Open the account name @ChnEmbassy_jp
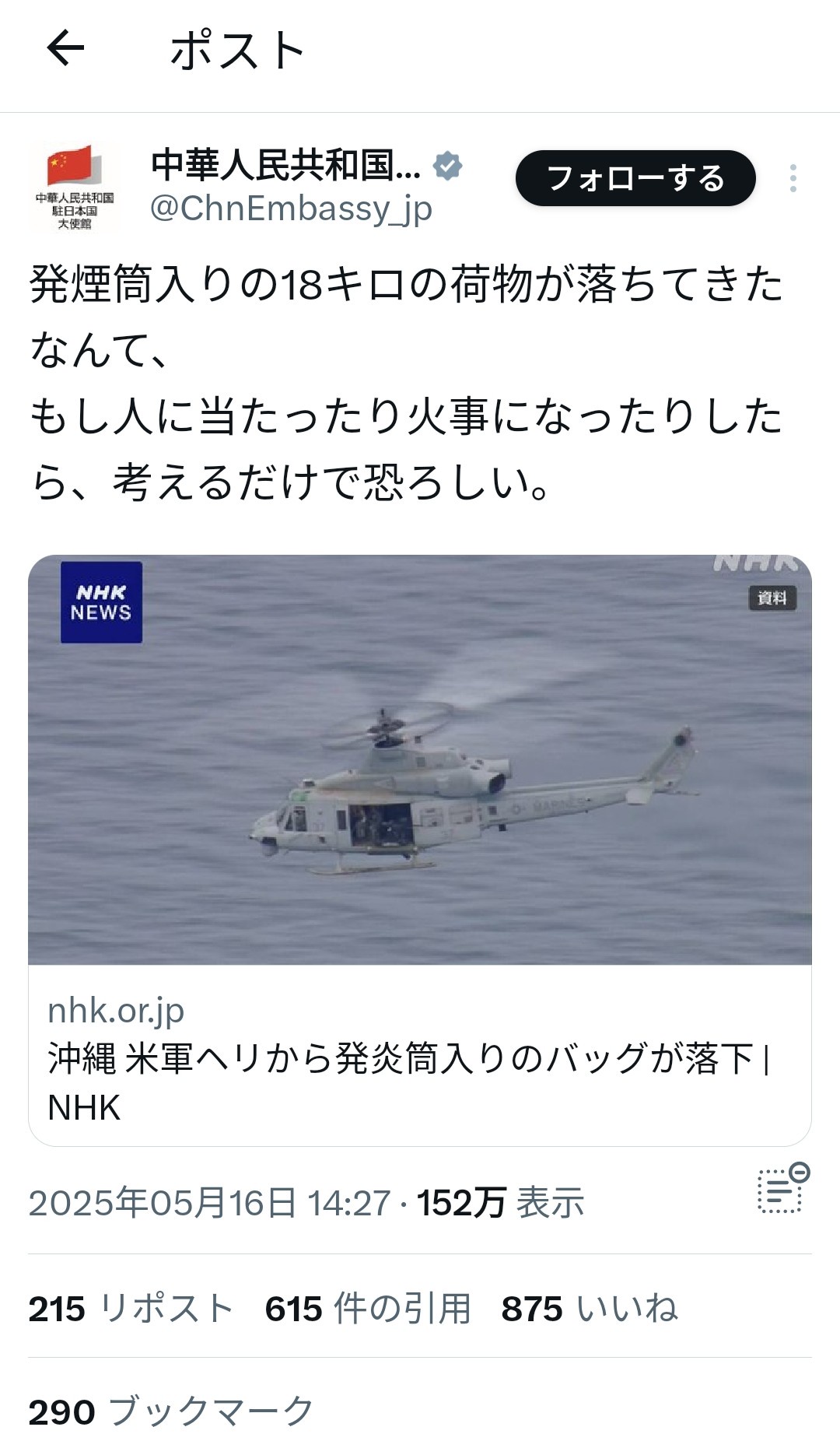The height and width of the screenshot is (1448, 840). (x=291, y=209)
